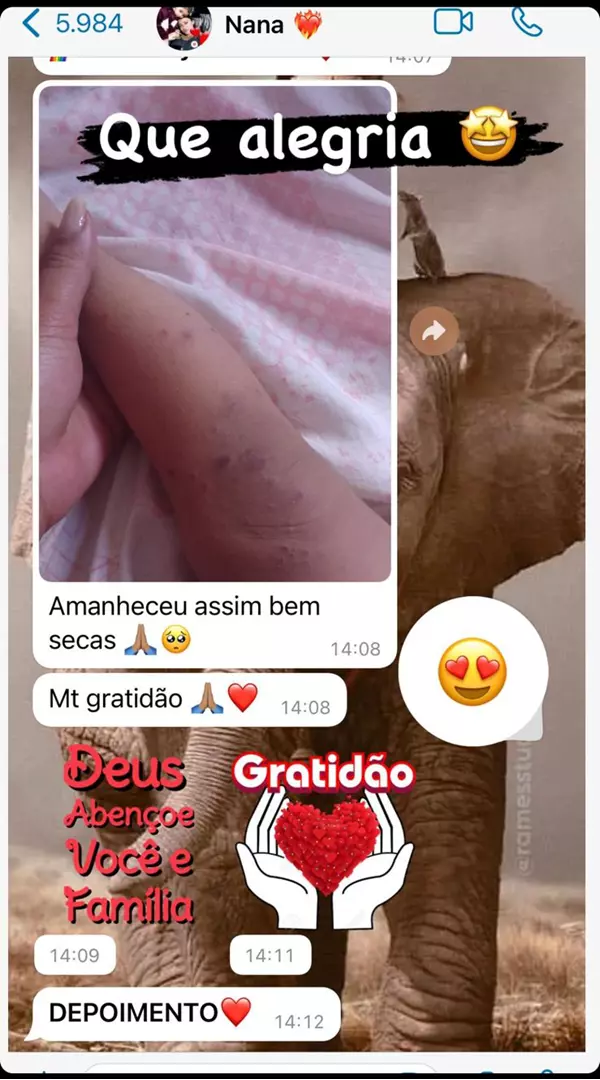This screenshot has width=600, height=1080.
Task: Start a video call with Nana
Action: tap(453, 23)
